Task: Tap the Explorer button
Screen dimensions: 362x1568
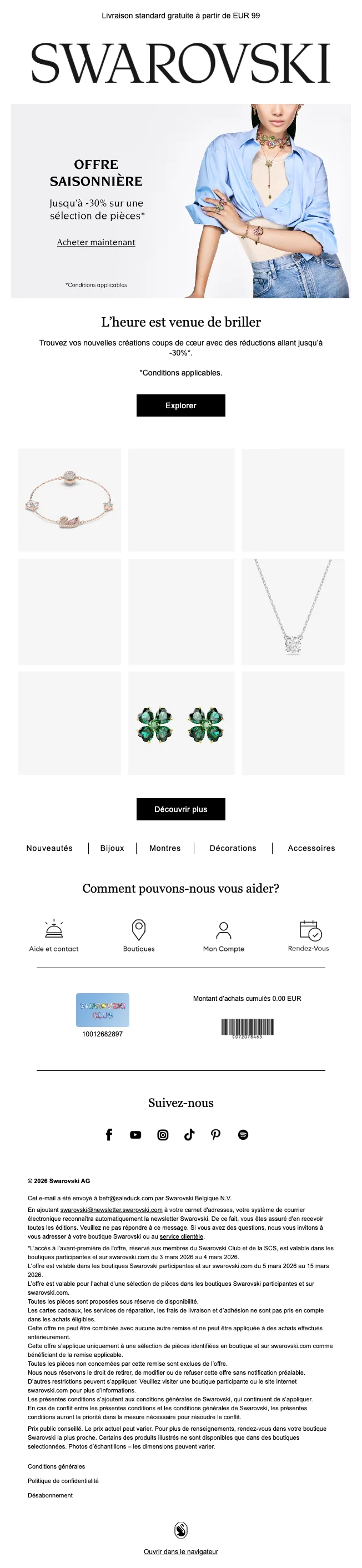Action: [x=180, y=405]
